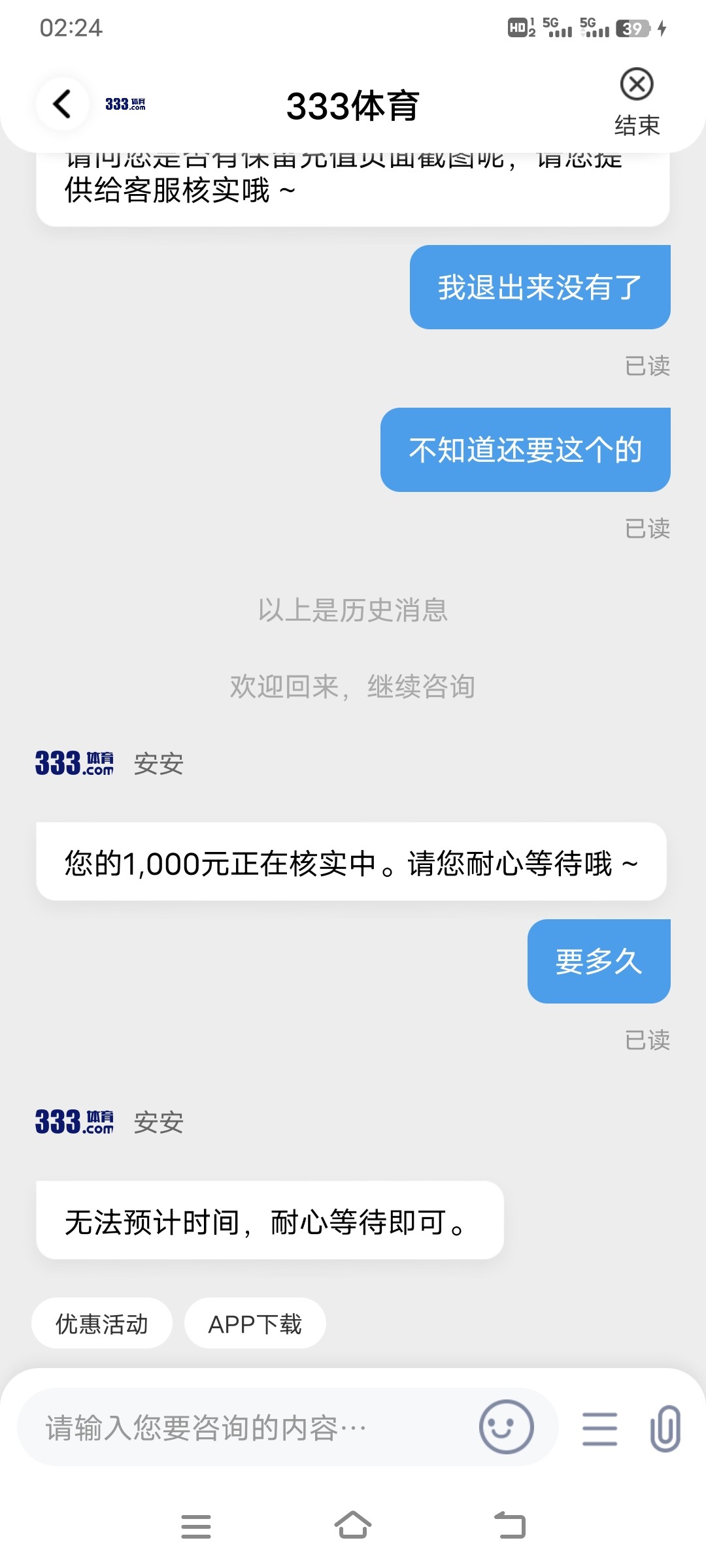This screenshot has width=706, height=1568.
Task: End the chat with 结束 button
Action: pos(637,101)
